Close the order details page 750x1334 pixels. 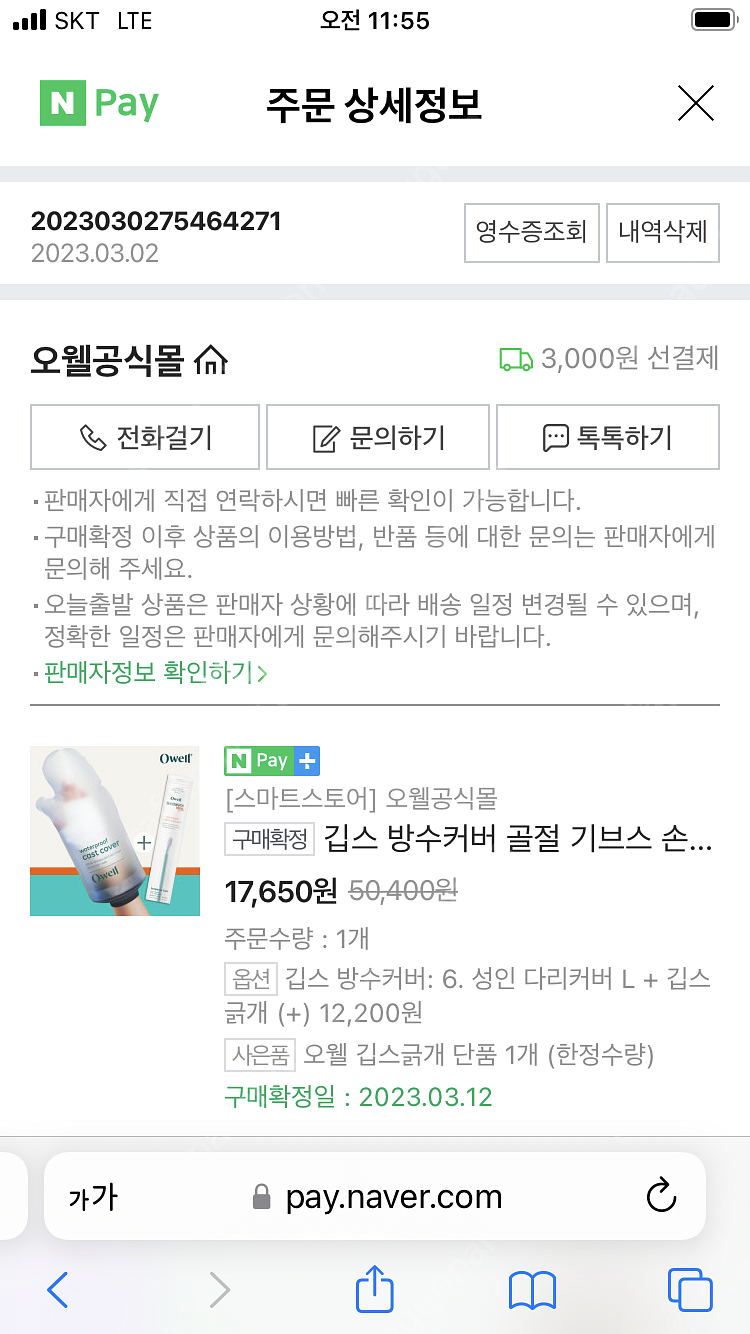point(695,103)
